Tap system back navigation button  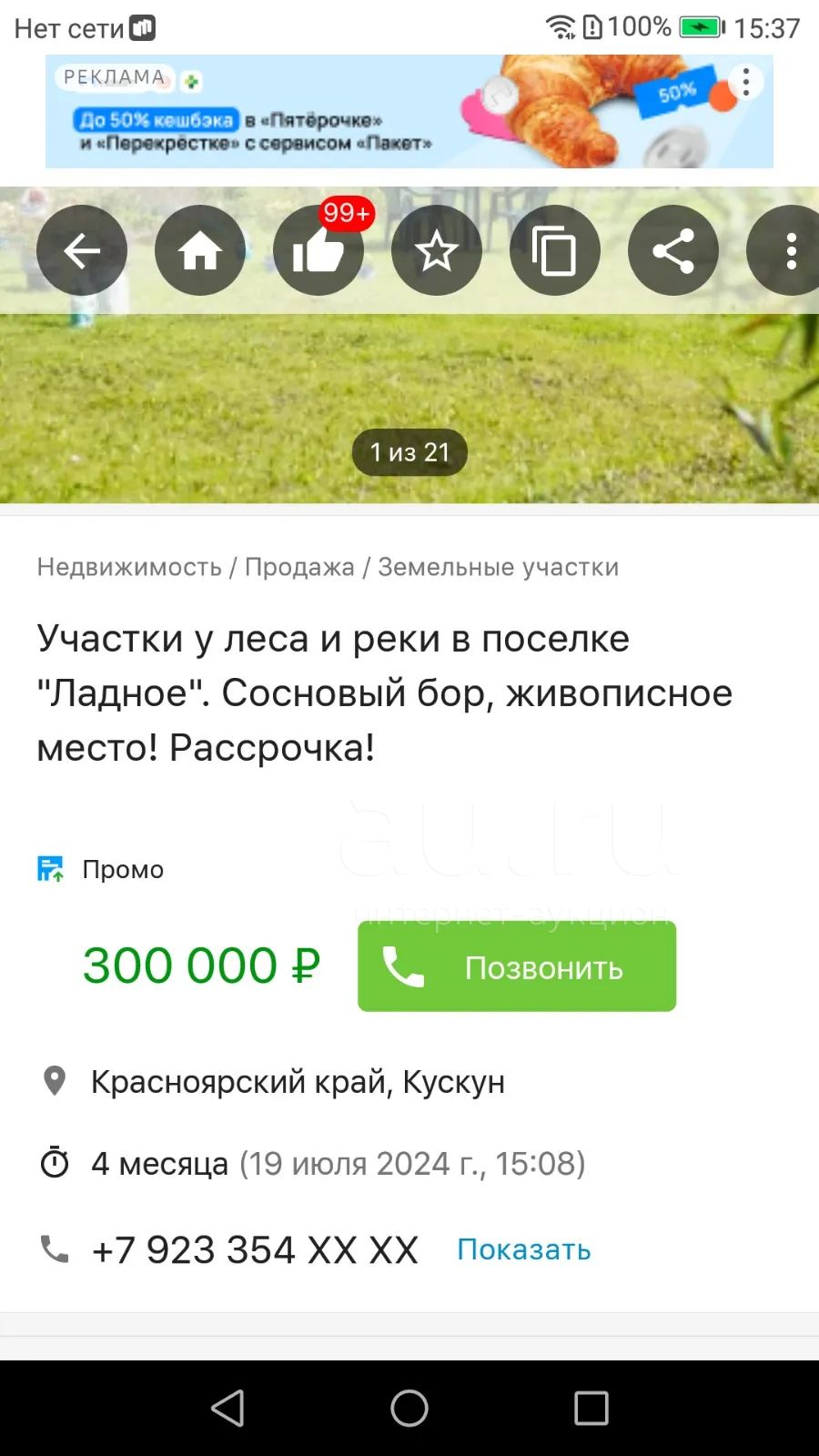[x=227, y=1408]
